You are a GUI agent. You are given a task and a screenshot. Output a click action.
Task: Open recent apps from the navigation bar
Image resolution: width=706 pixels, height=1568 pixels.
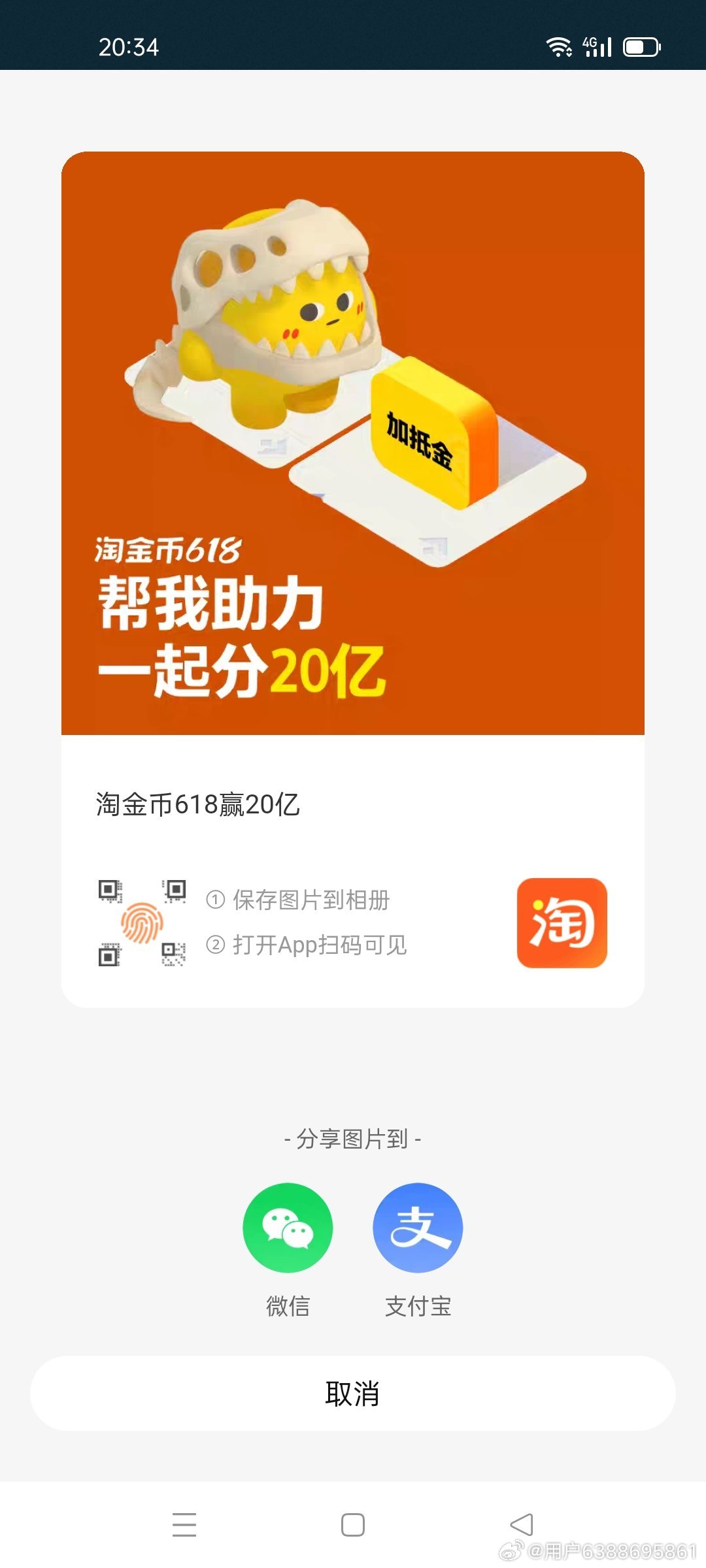click(x=184, y=1524)
